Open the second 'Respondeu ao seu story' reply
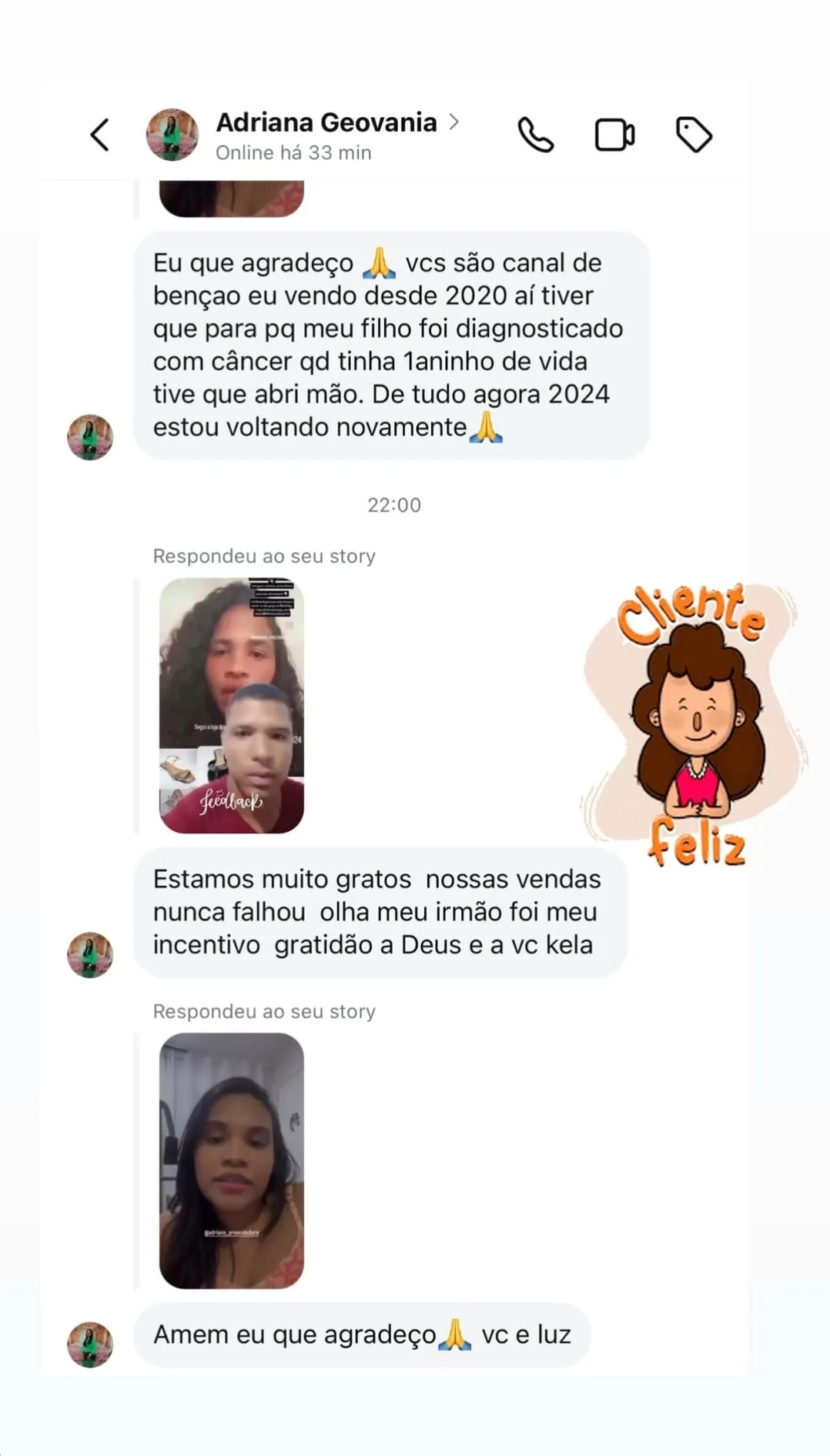 pos(264,1011)
